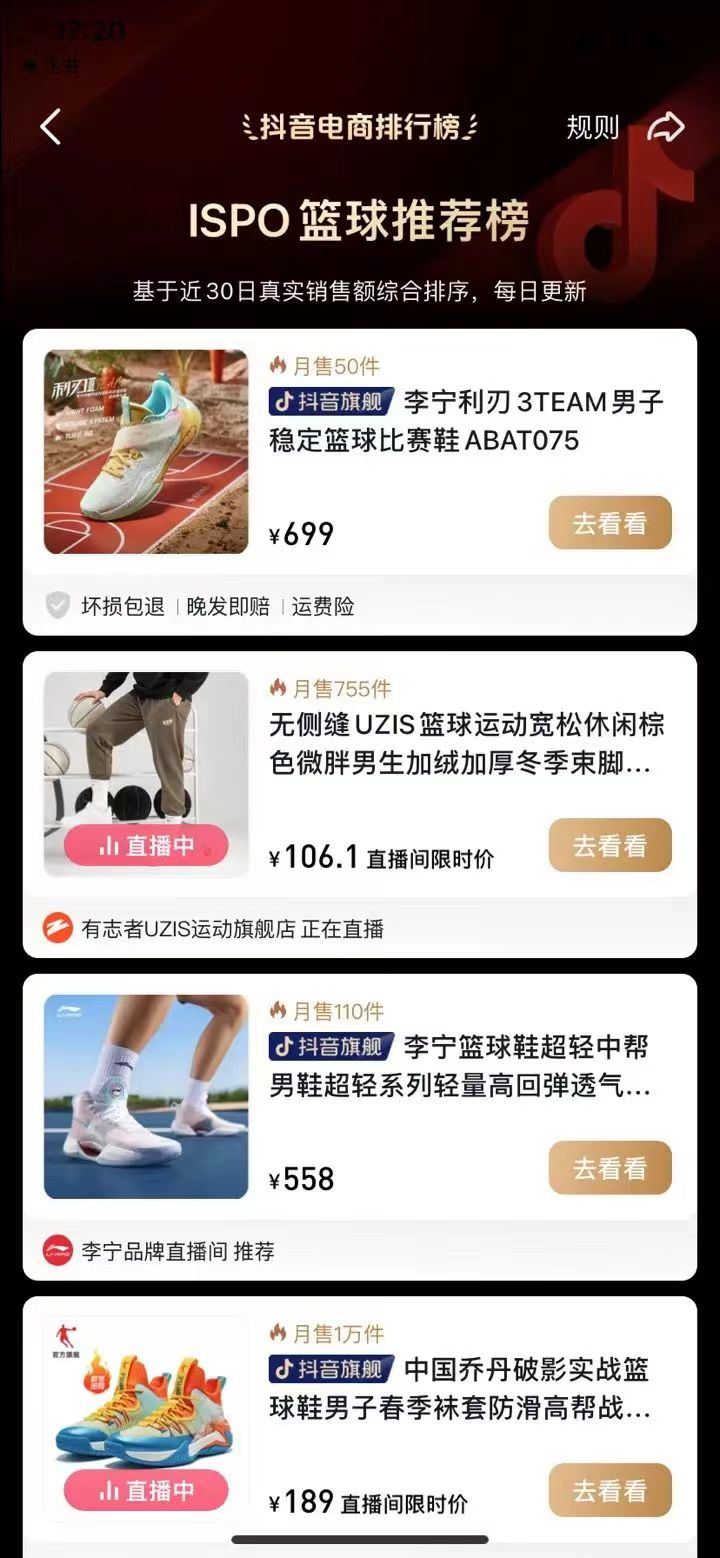720x1558 pixels.
Task: Open the 李宁篮球鞋超轻中帮 product image
Action: [x=146, y=1096]
